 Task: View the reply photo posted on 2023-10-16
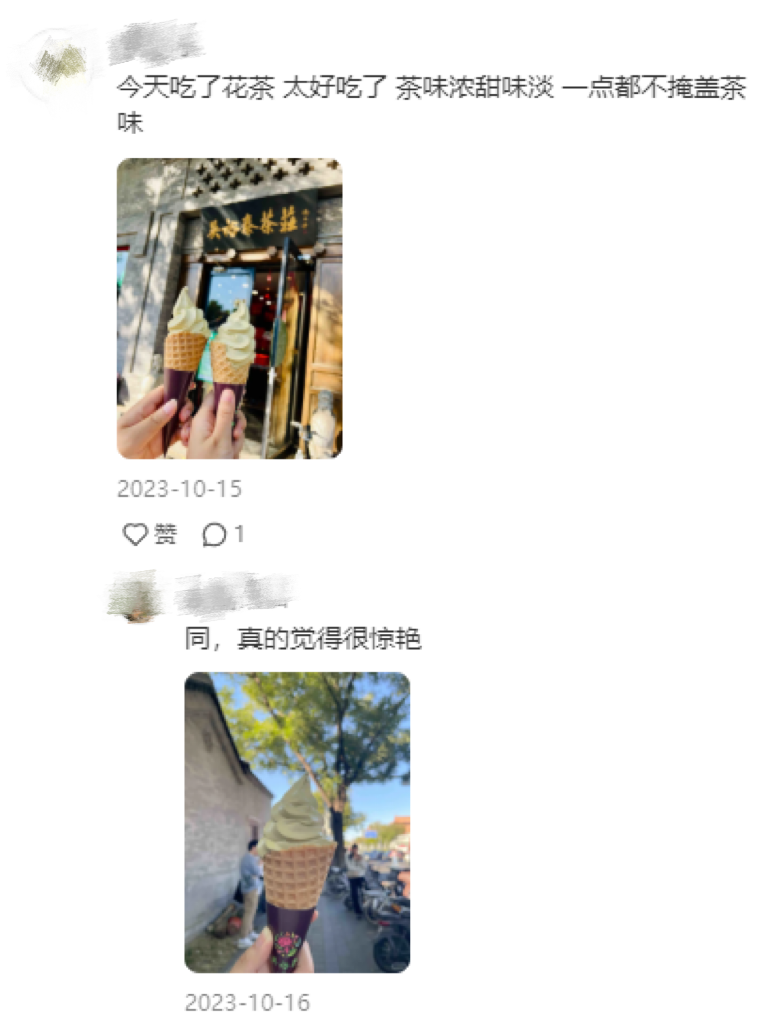[297, 821]
